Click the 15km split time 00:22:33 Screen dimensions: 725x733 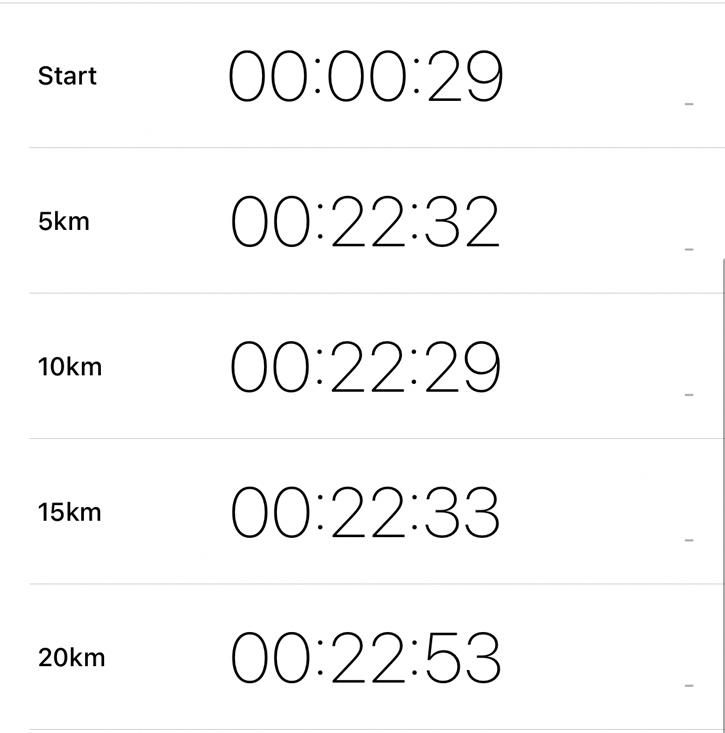pyautogui.click(x=365, y=512)
